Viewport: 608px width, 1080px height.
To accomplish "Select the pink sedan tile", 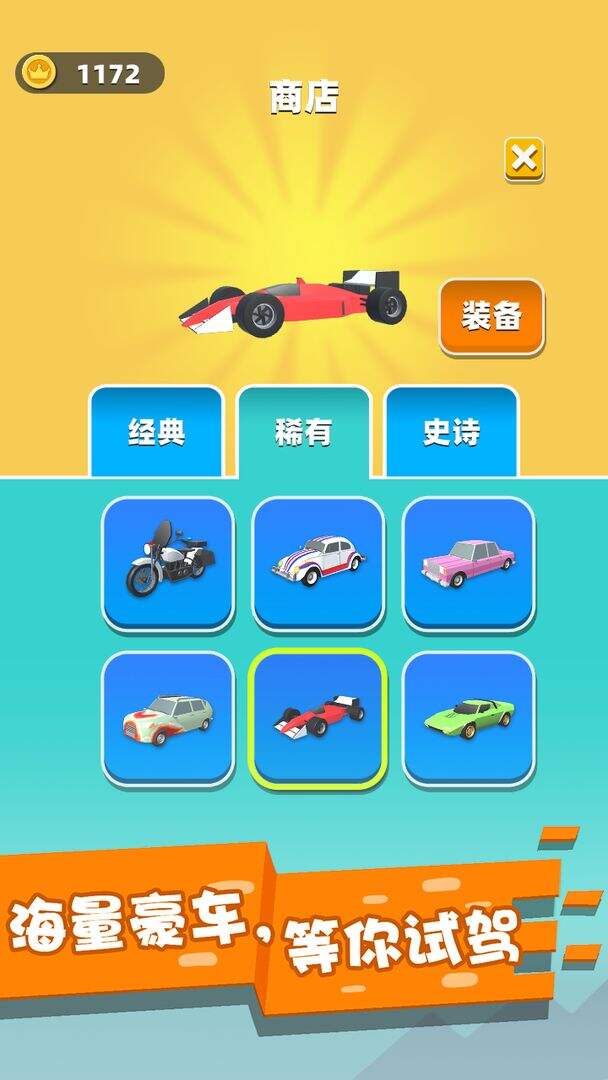I will [469, 563].
